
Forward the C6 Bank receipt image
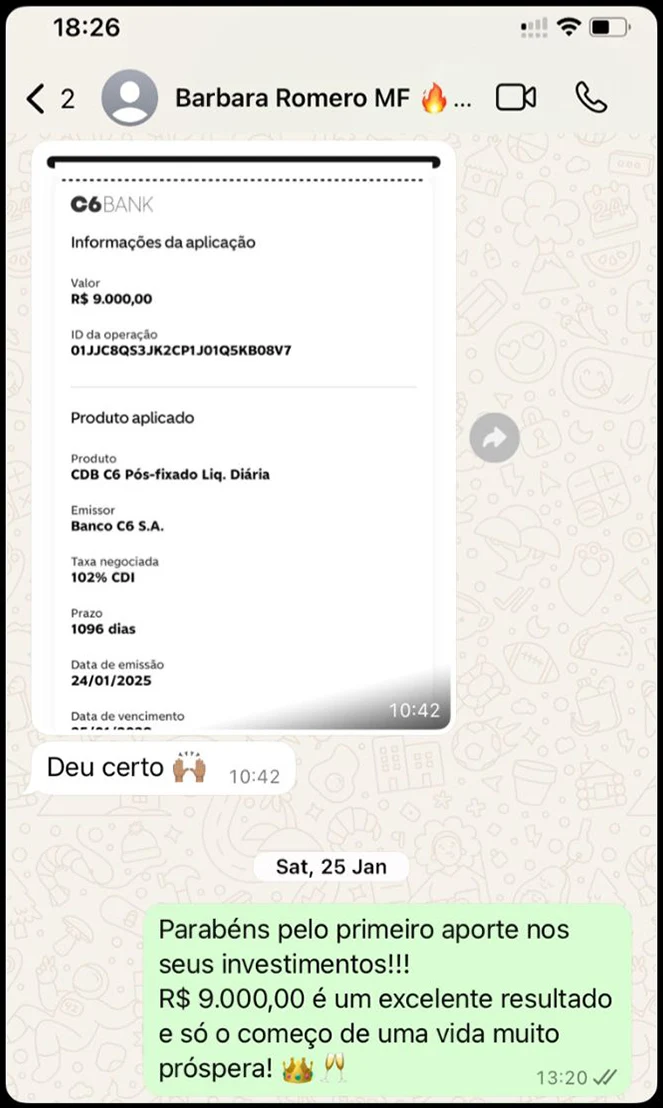click(x=494, y=438)
